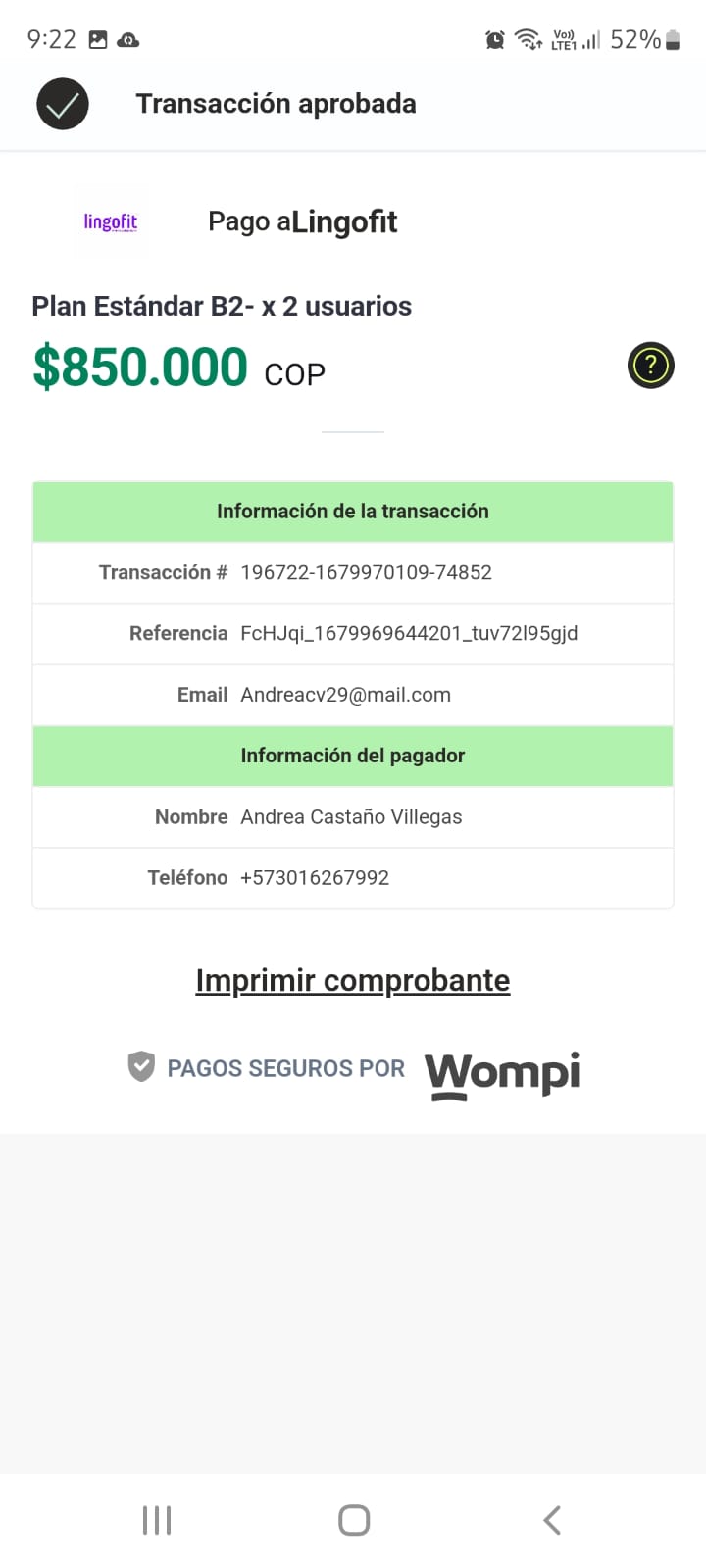Go to the home screen
Image resolution: width=706 pixels, height=1568 pixels.
[353, 1520]
